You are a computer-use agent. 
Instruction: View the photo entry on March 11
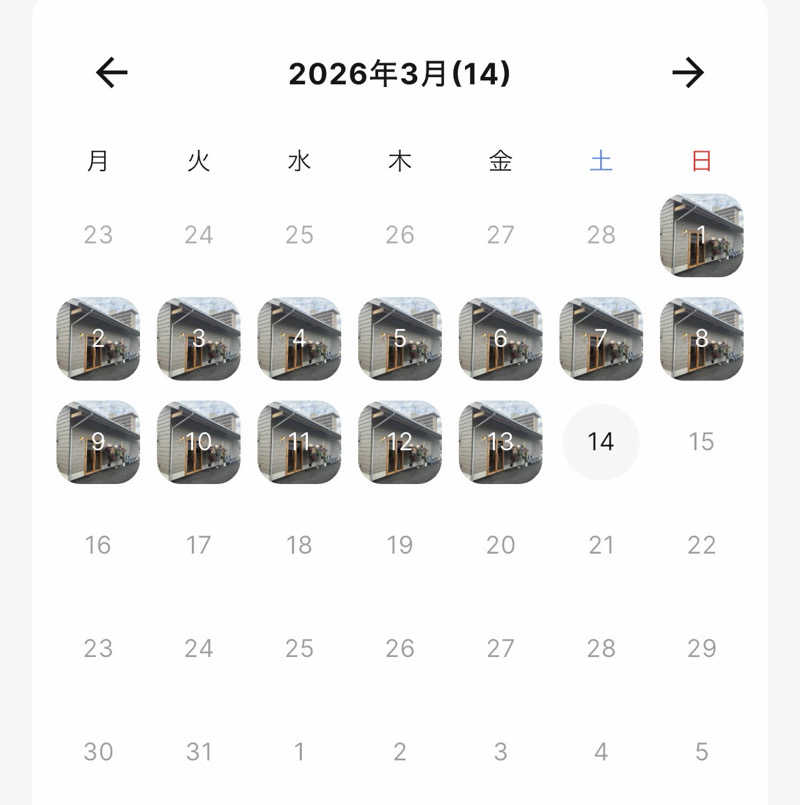298,441
